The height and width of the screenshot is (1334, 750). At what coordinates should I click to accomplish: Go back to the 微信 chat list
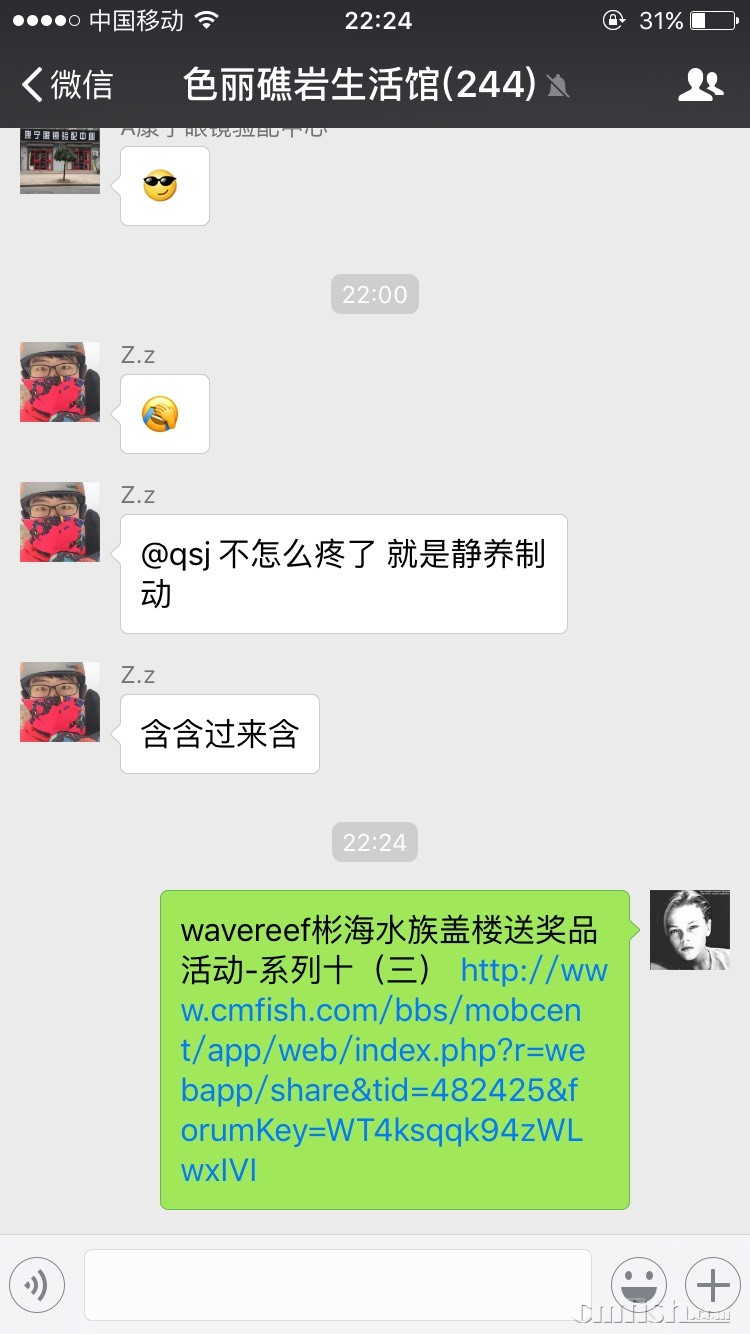click(66, 85)
